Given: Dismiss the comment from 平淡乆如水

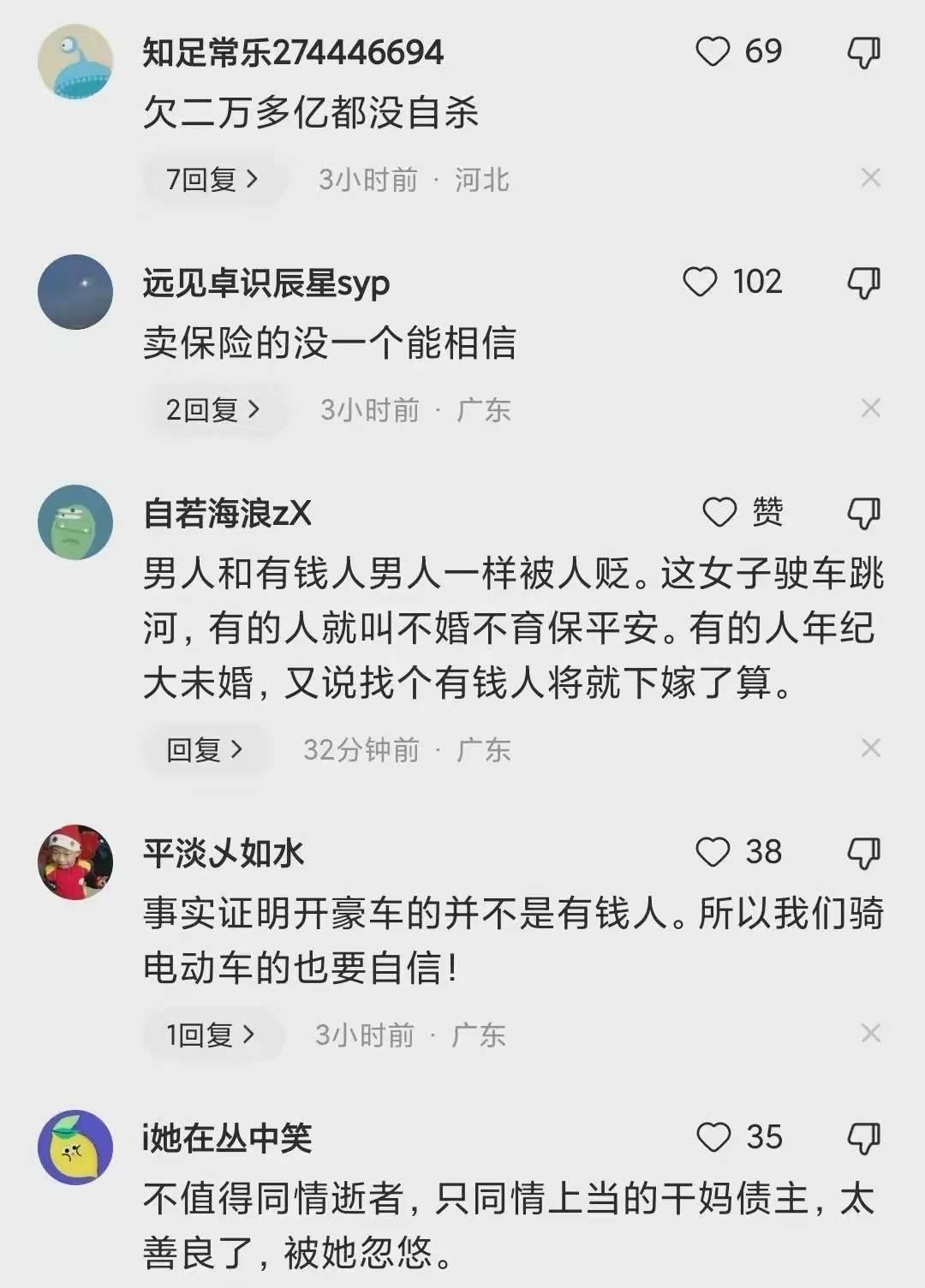Looking at the screenshot, I should (870, 1033).
